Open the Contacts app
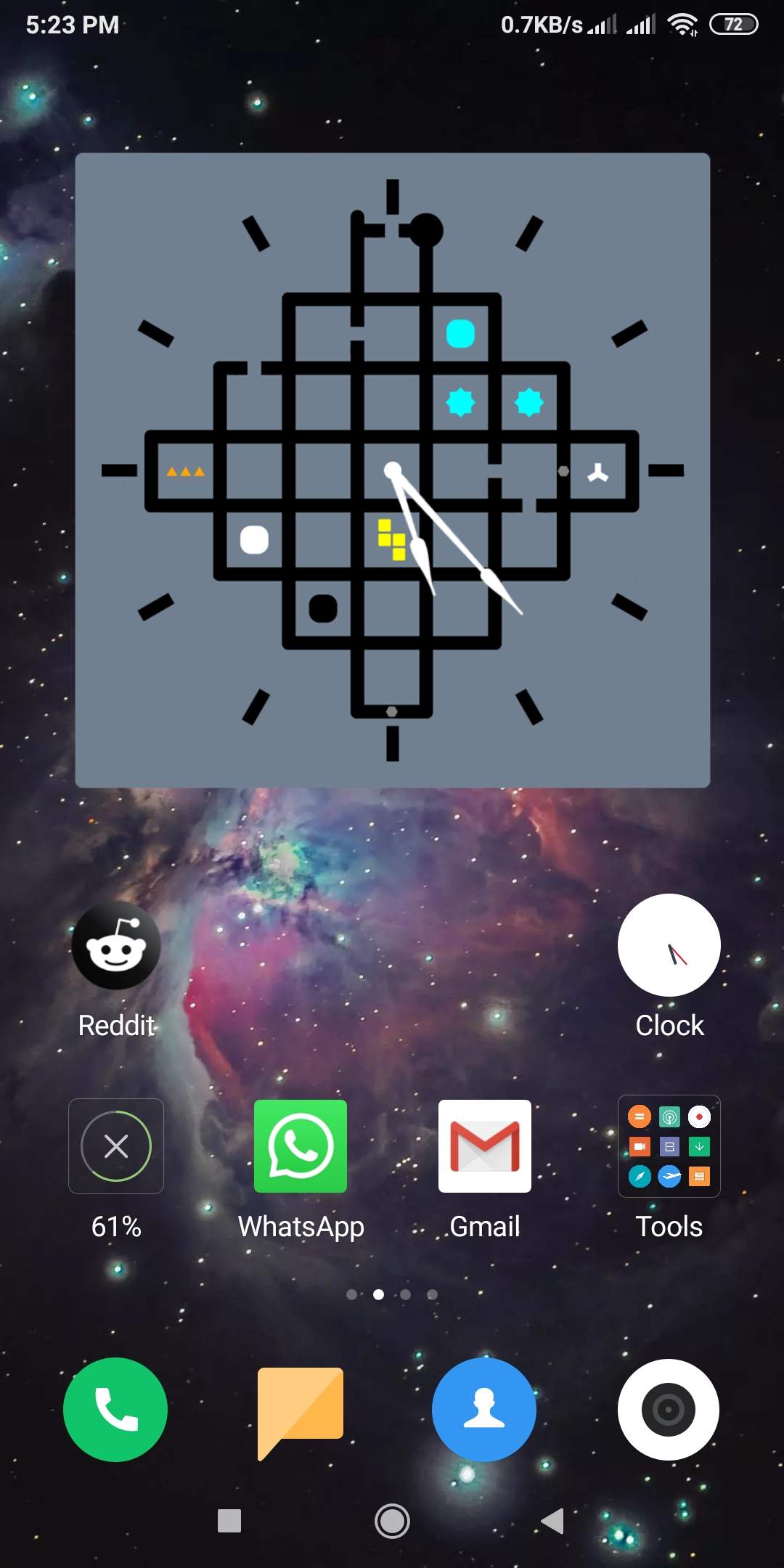Screen dimensions: 784x1568 pos(484,1408)
